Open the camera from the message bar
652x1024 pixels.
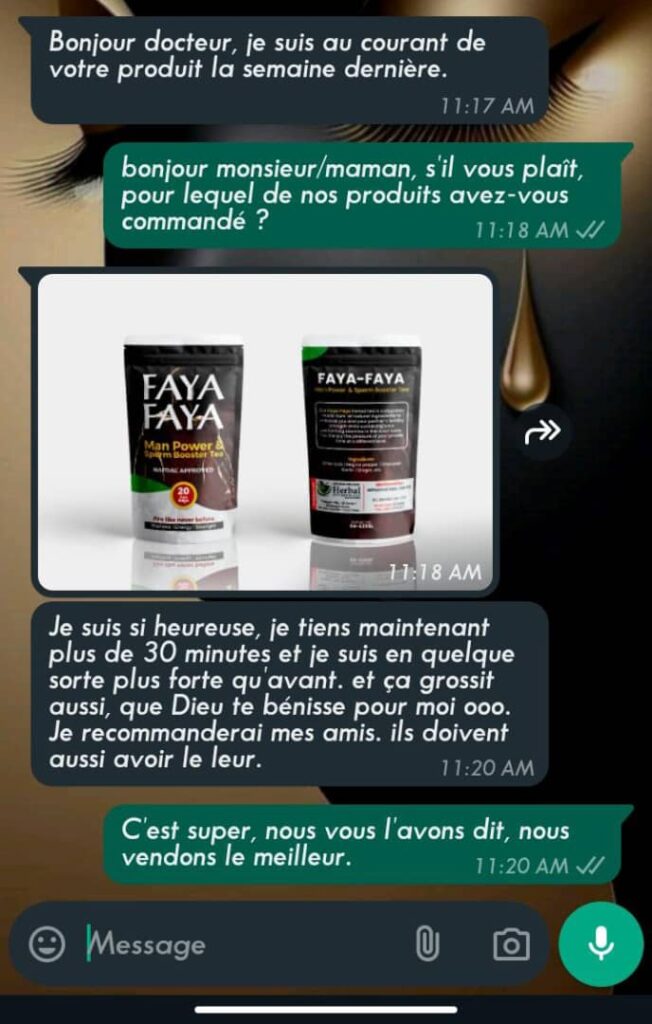coord(511,944)
